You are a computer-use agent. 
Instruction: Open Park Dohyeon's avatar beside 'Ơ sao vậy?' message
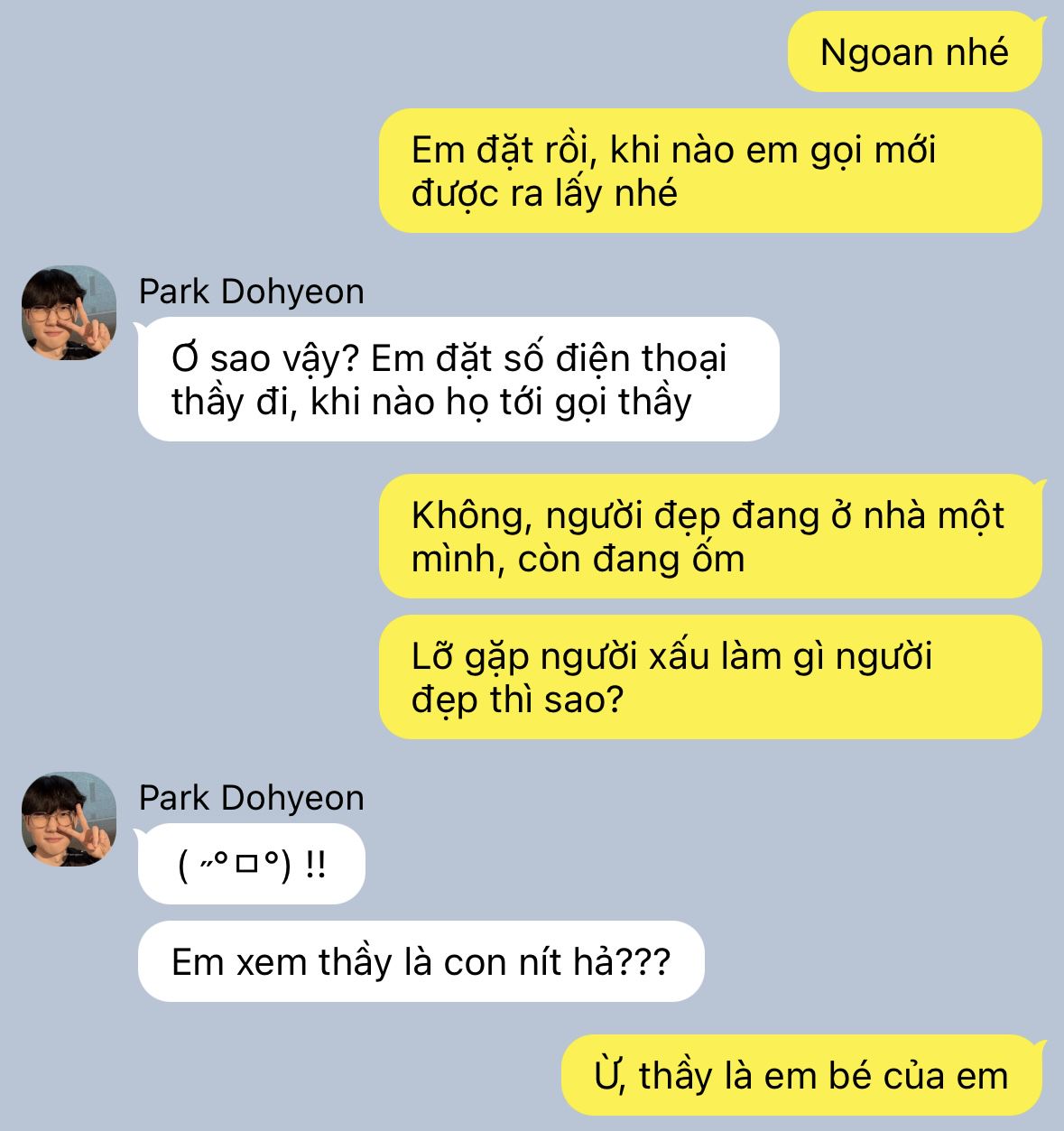coord(69,312)
